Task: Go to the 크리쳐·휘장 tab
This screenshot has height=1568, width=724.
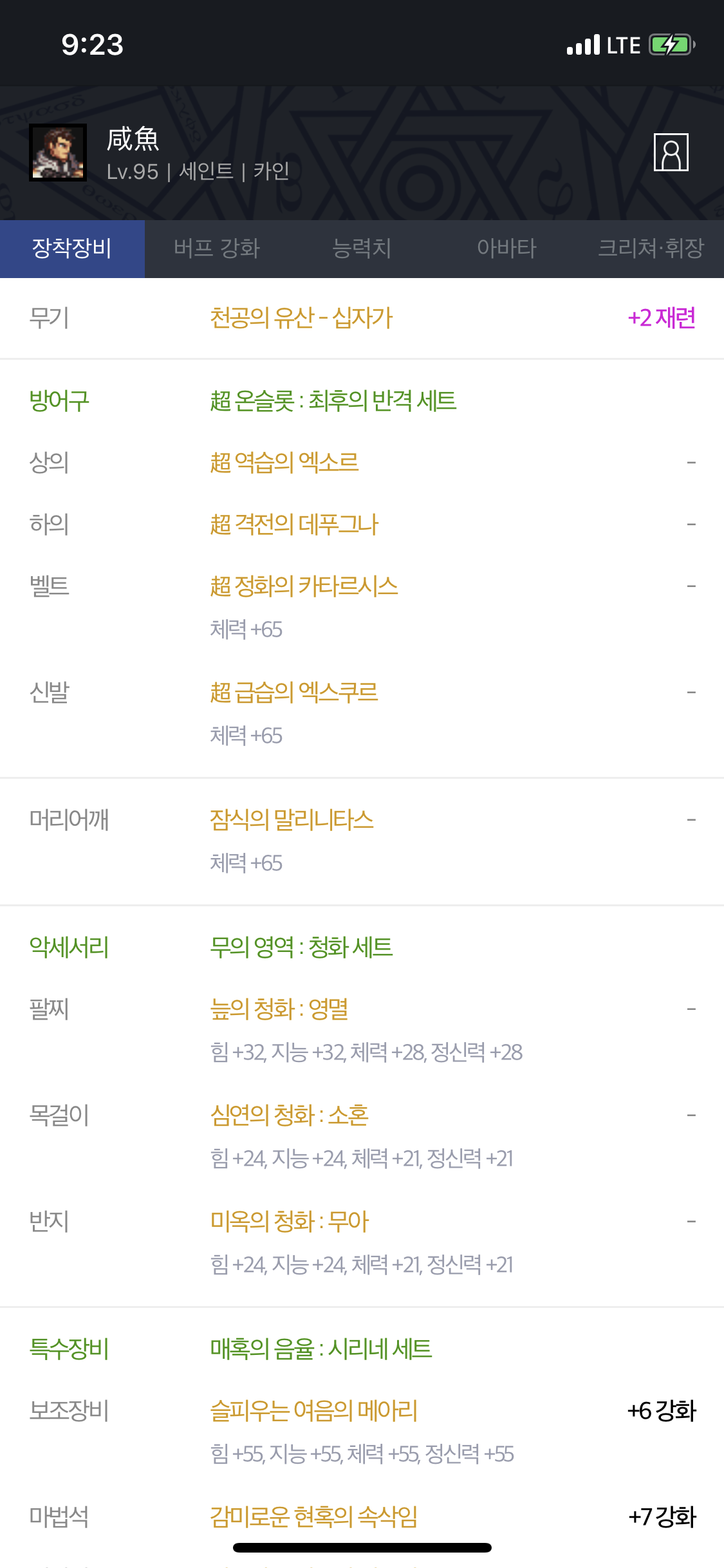Action: tap(651, 248)
